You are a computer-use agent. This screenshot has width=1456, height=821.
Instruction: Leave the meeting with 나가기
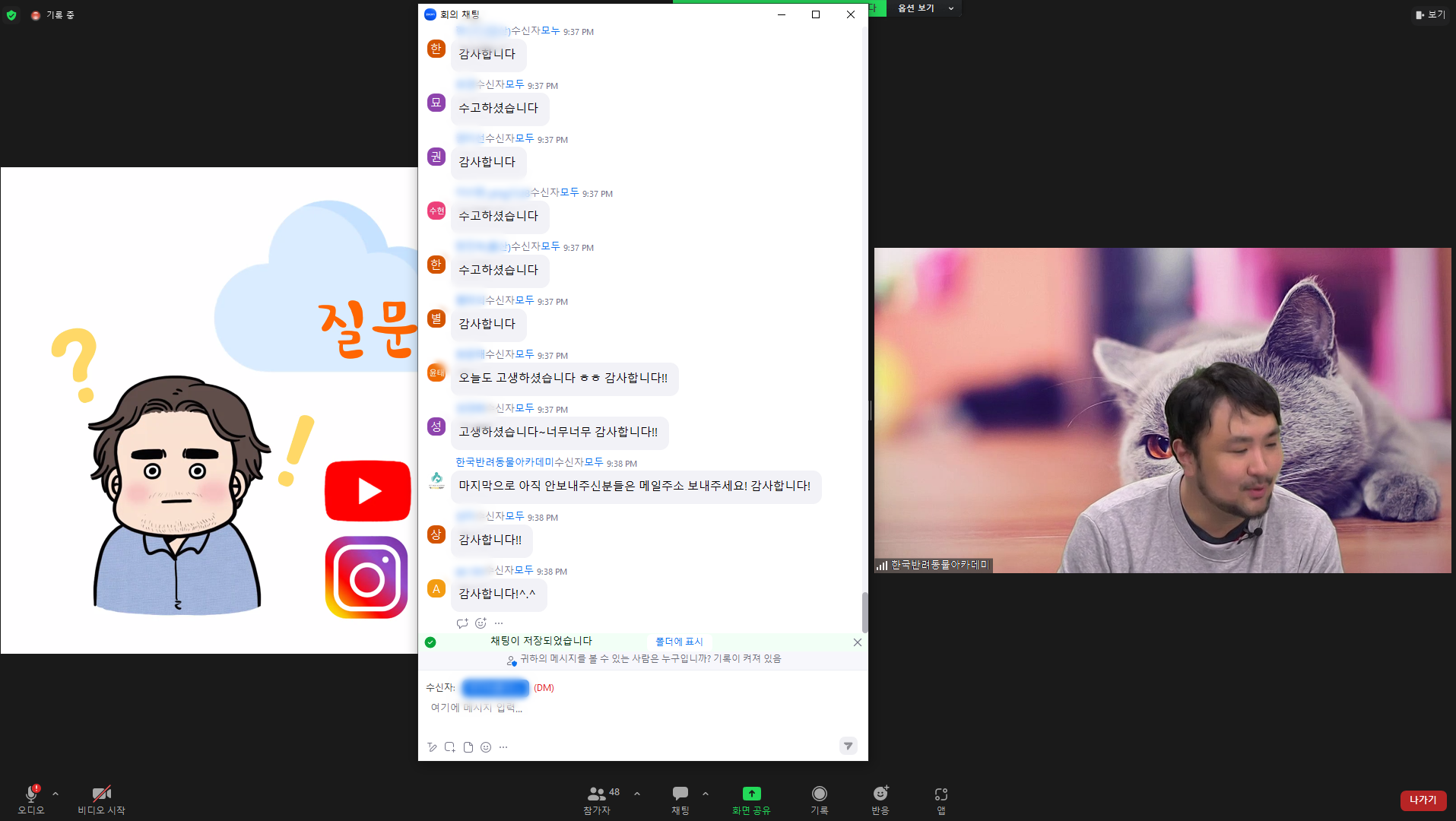(1423, 800)
